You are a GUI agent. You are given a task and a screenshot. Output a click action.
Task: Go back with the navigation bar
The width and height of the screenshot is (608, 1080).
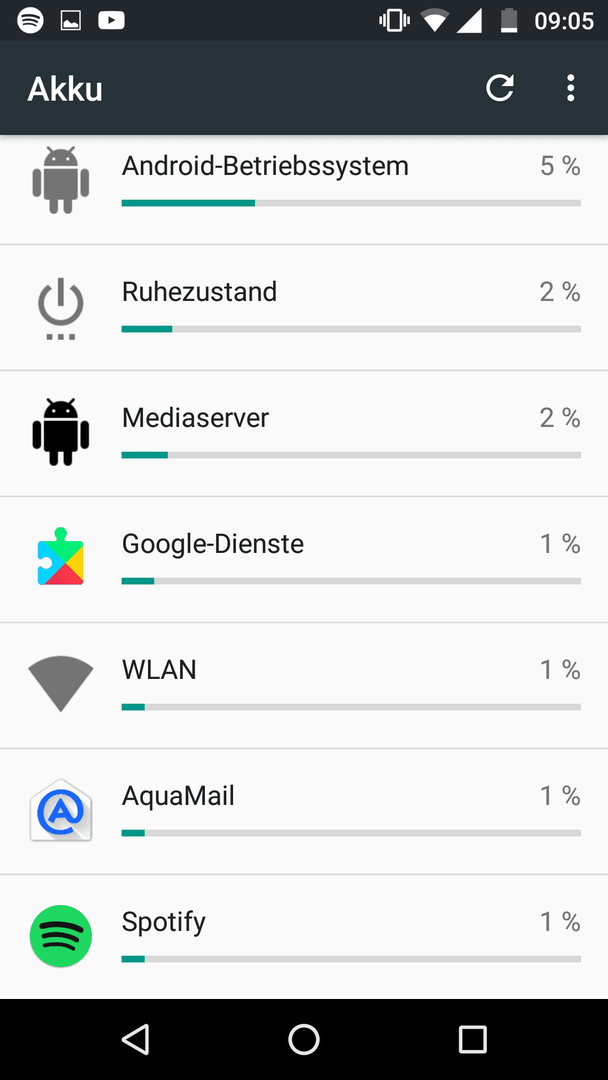[x=136, y=1039]
